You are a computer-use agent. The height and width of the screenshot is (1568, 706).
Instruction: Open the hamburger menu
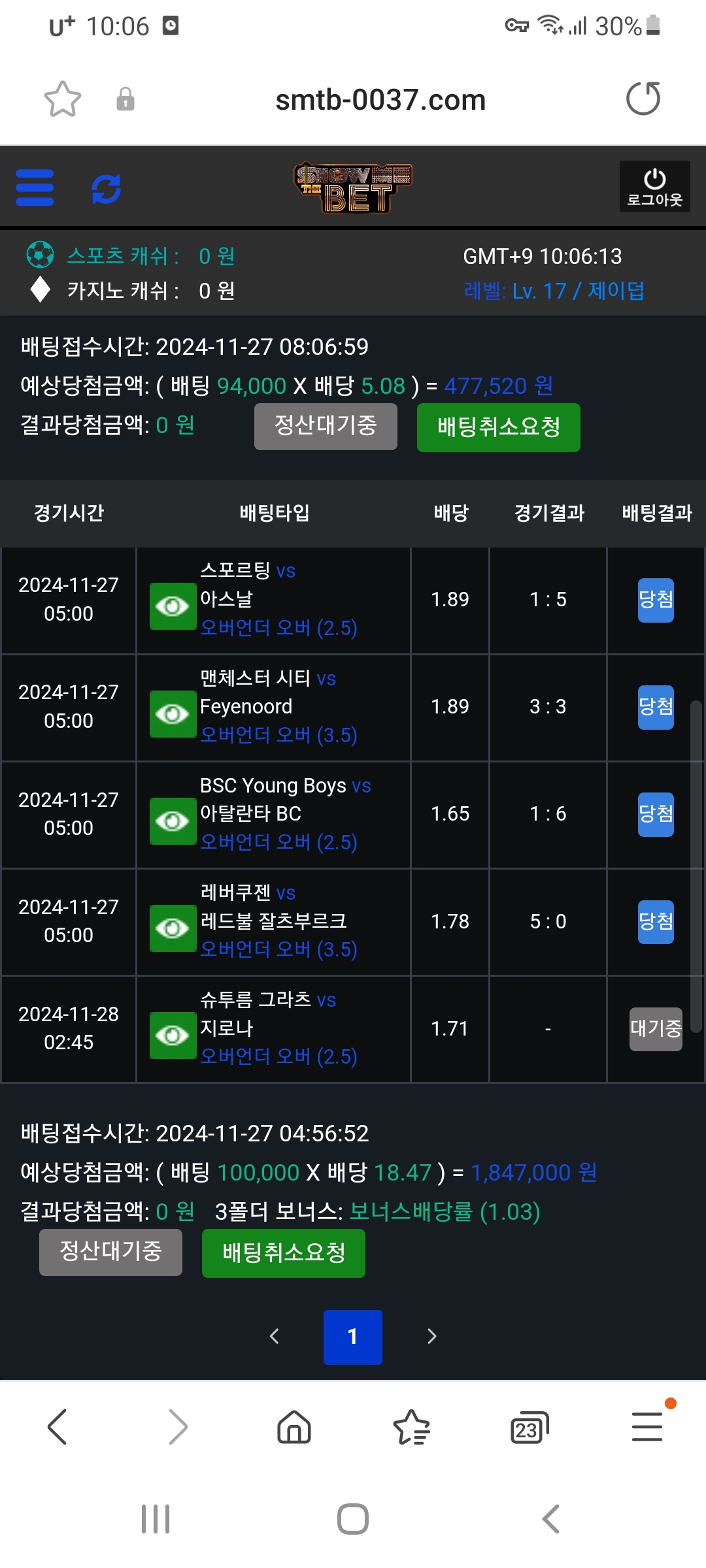point(35,188)
